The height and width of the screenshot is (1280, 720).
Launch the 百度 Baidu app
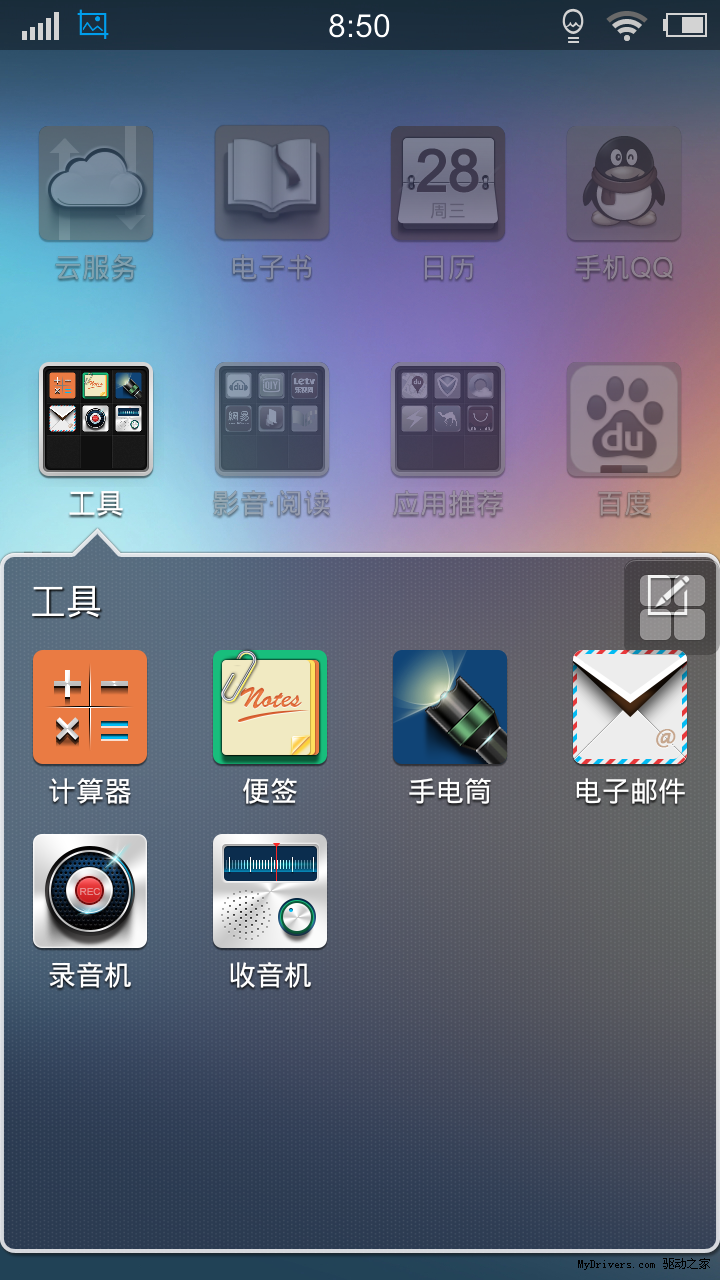623,420
